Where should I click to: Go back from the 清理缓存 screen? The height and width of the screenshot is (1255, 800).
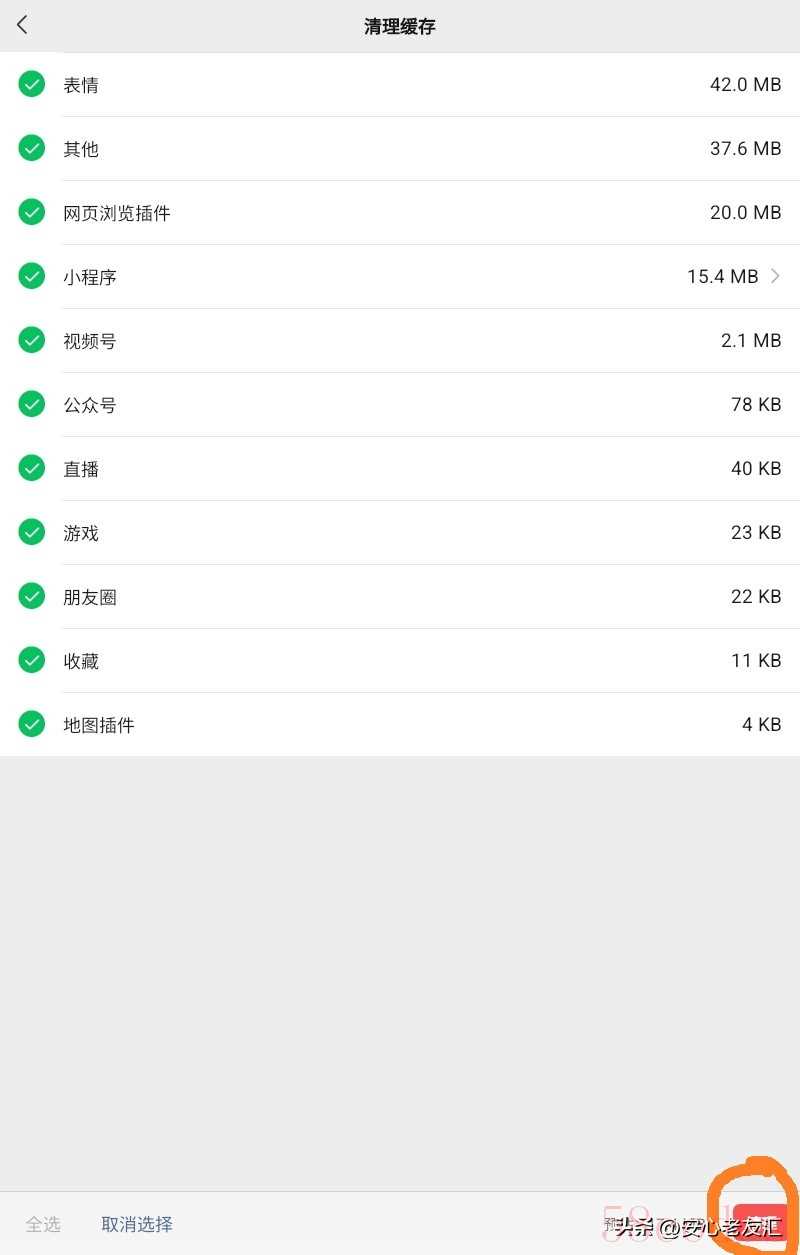pos(23,26)
